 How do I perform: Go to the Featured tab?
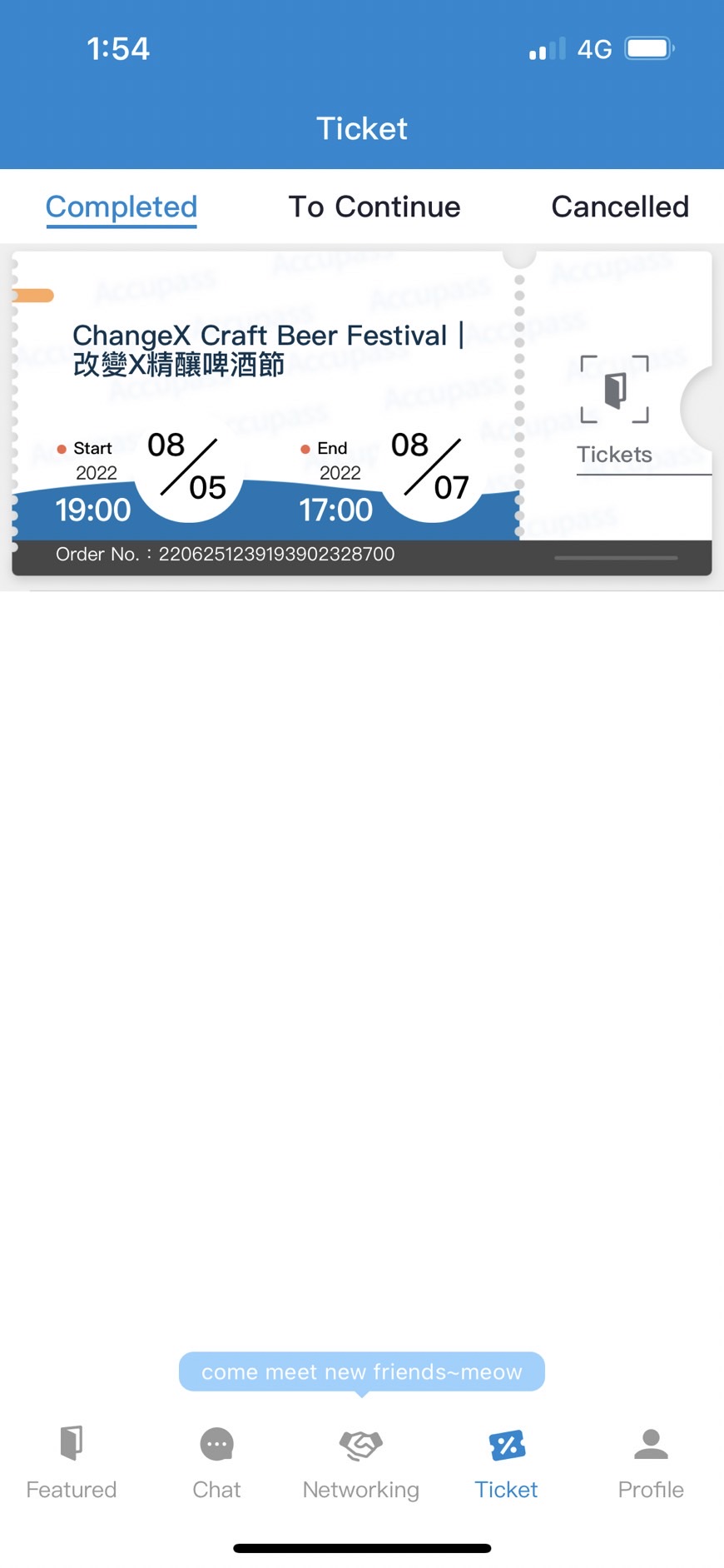tap(72, 1462)
